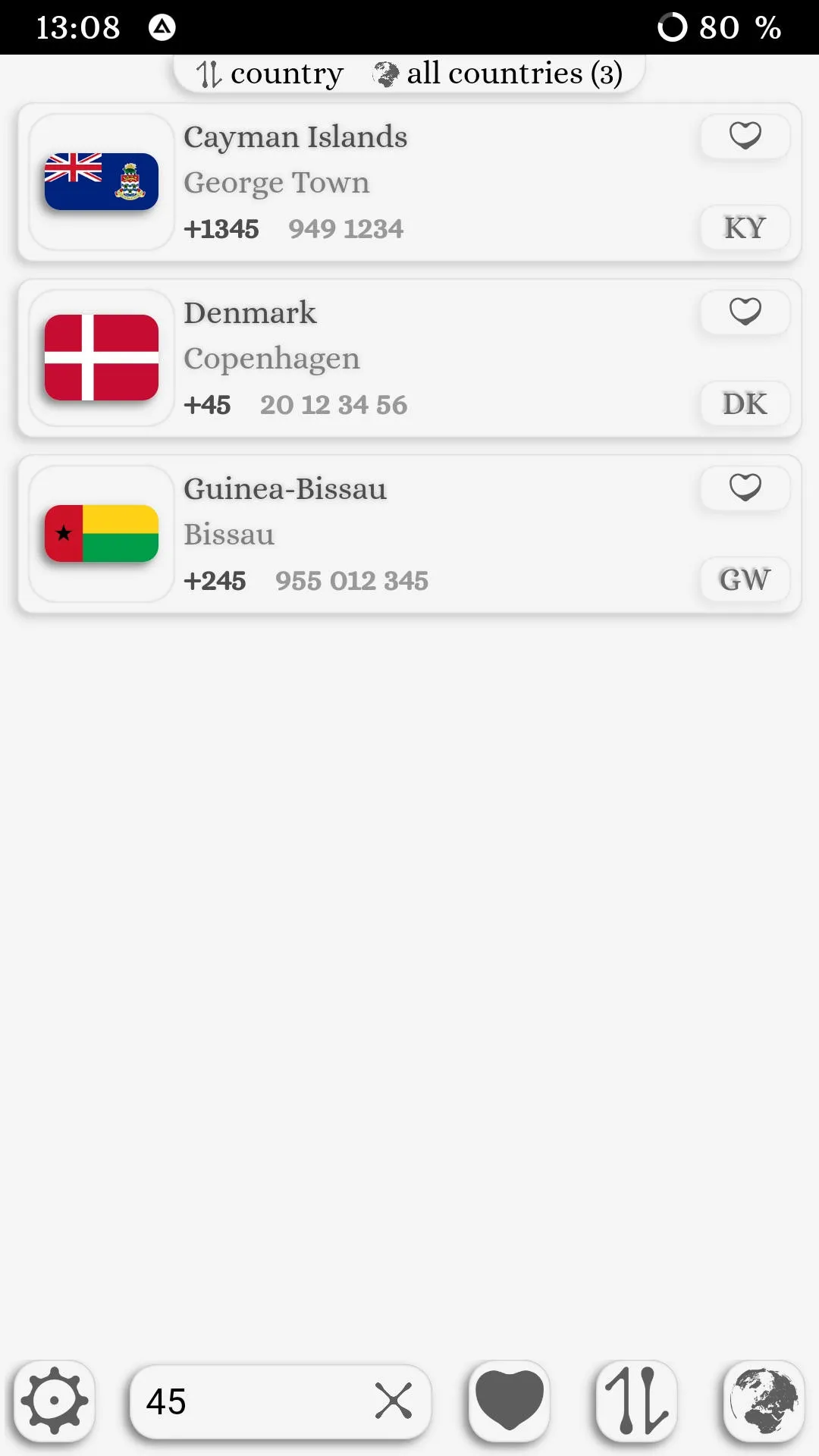This screenshot has height=1456, width=819.
Task: Open the globe region filter
Action: [x=764, y=1401]
